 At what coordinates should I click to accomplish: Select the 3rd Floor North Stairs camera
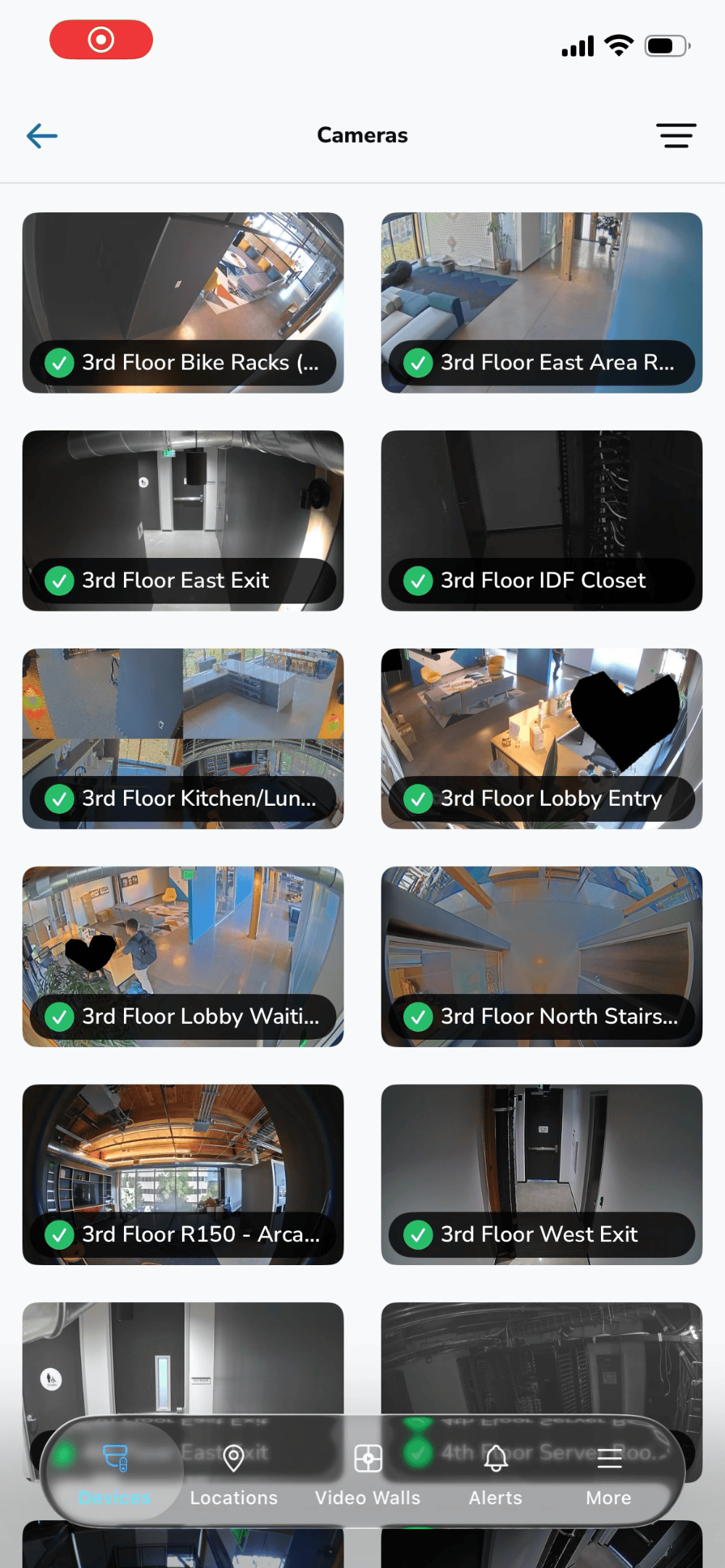pos(542,957)
